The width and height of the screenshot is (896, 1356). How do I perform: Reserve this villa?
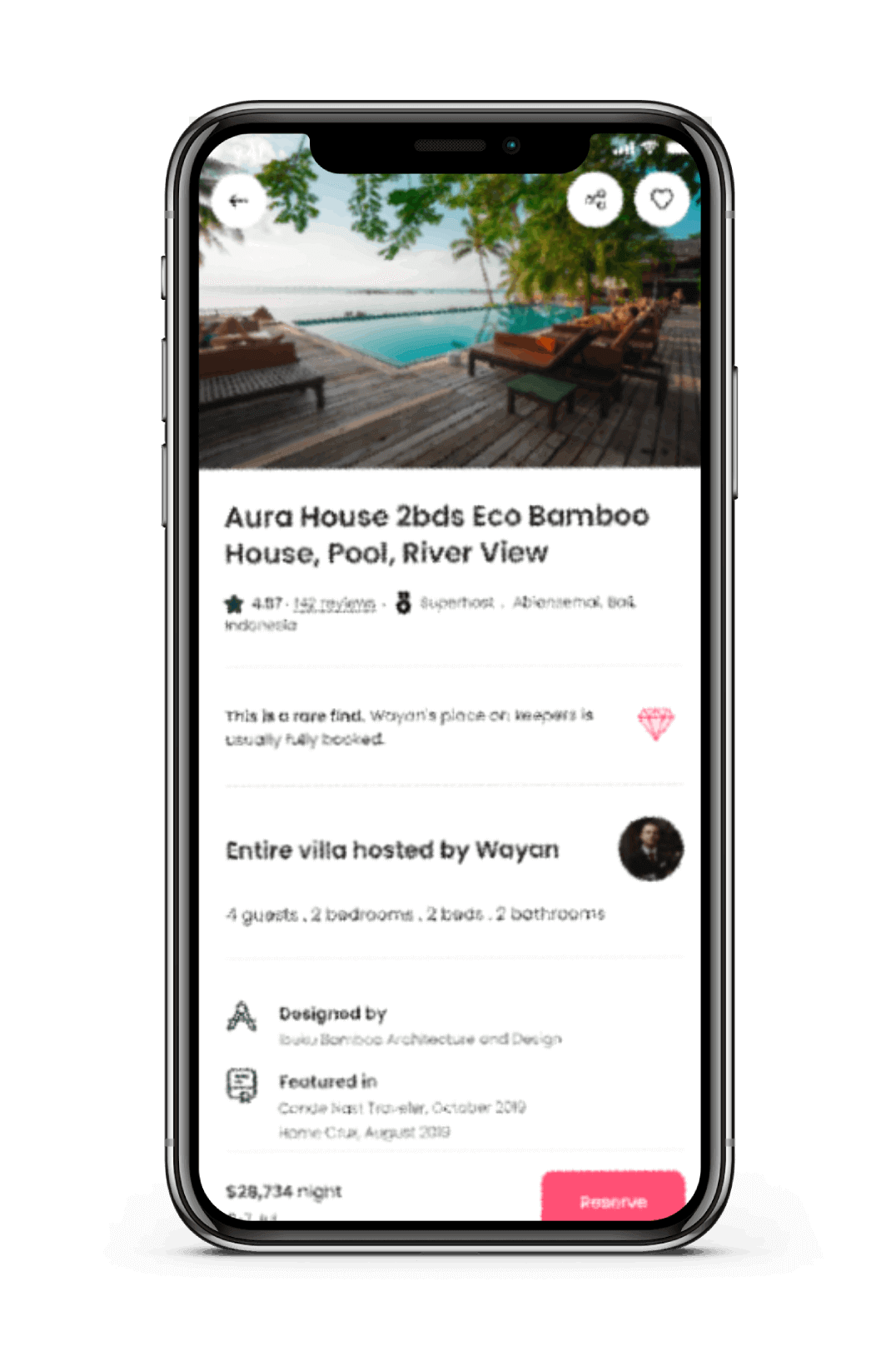[613, 1199]
